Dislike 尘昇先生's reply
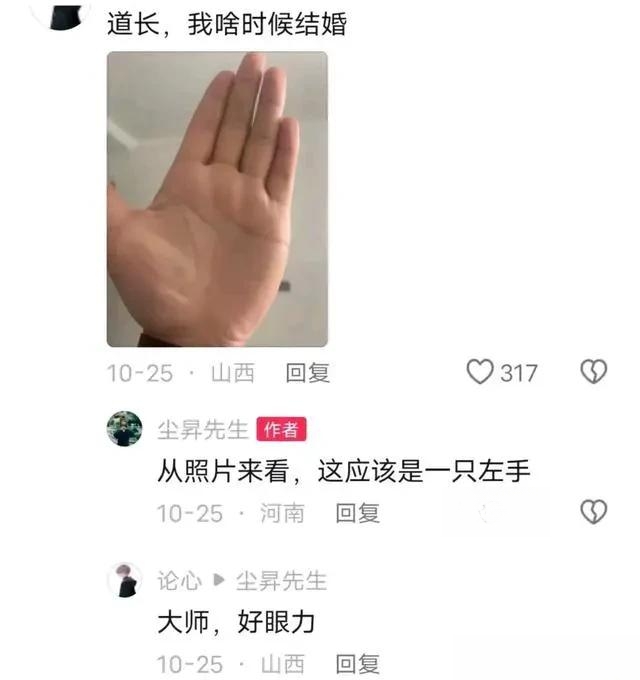 [x=594, y=512]
